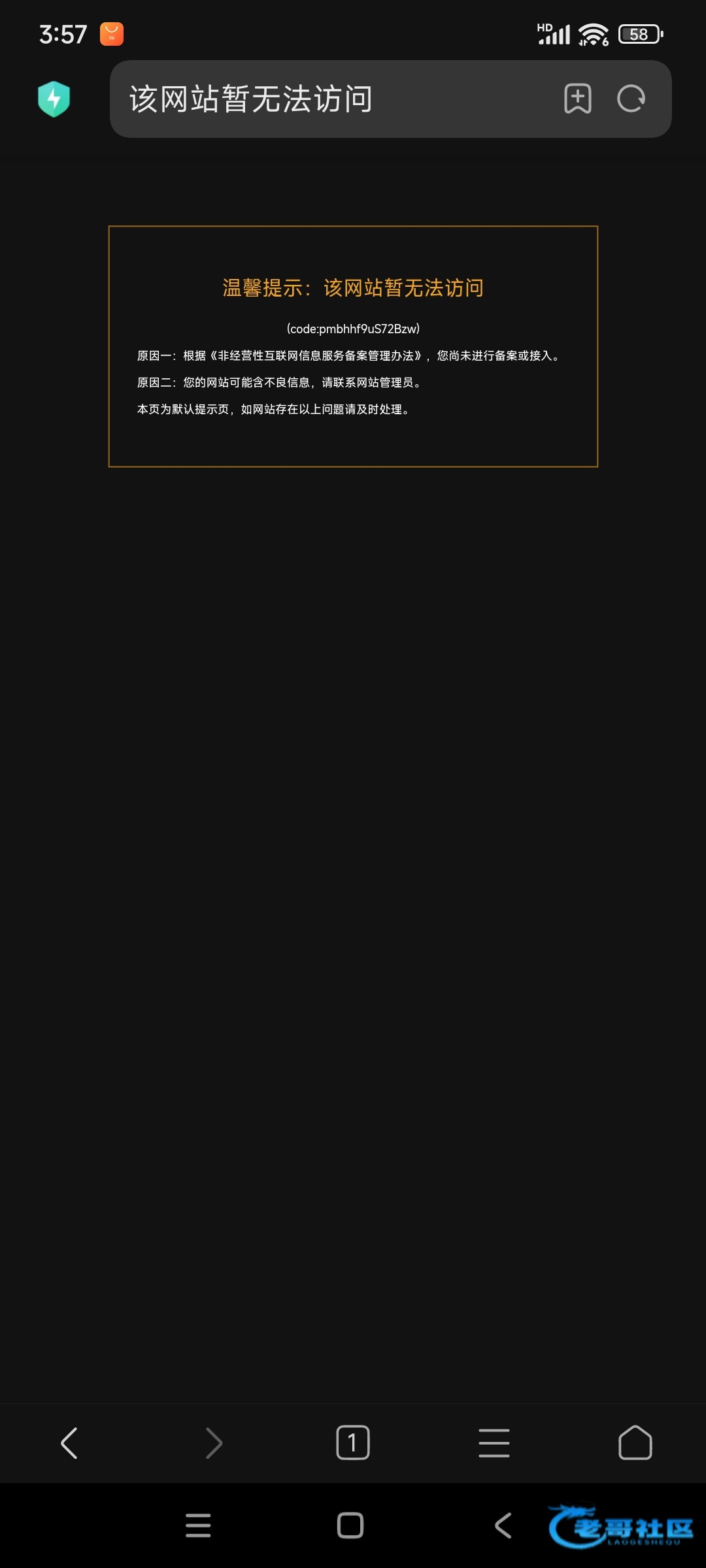Open the green security shield icon
This screenshot has width=706, height=1568.
click(54, 99)
